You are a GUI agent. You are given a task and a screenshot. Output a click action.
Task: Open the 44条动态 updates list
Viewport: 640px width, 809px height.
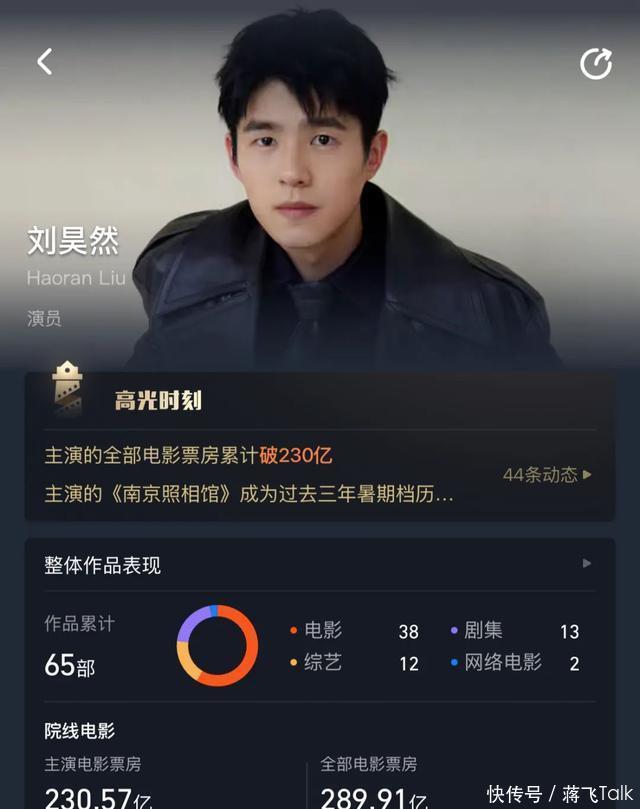click(x=547, y=475)
